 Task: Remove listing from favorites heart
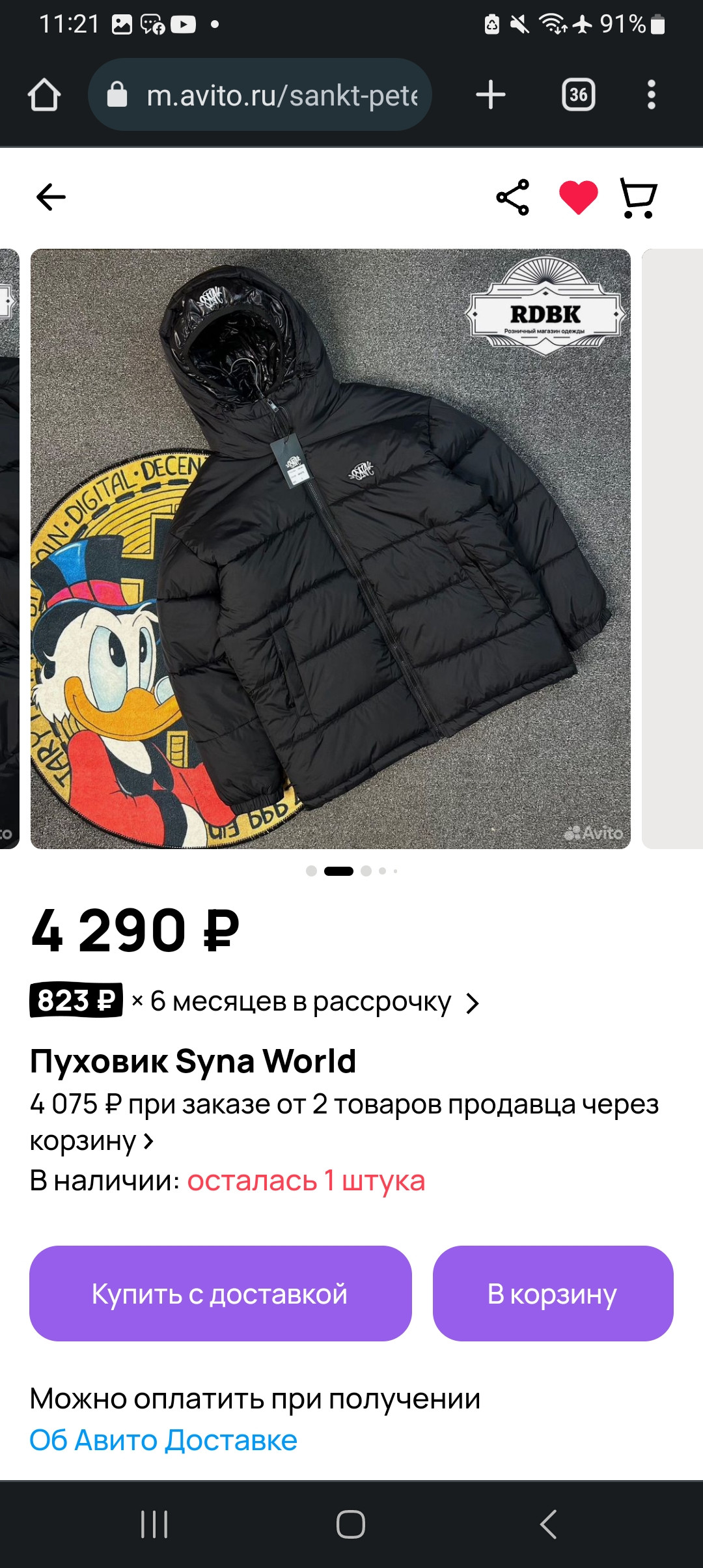tap(578, 197)
